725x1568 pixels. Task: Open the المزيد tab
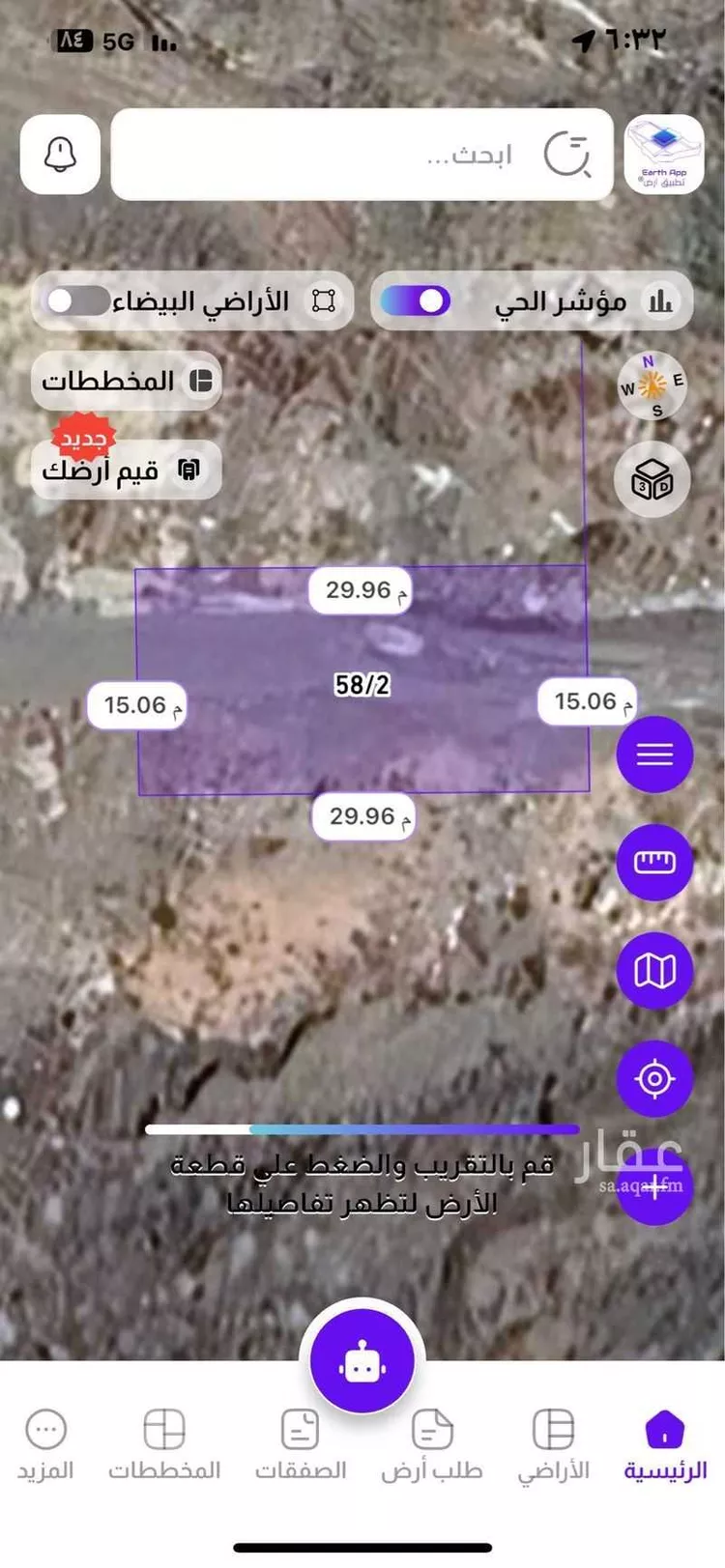pyautogui.click(x=45, y=1444)
